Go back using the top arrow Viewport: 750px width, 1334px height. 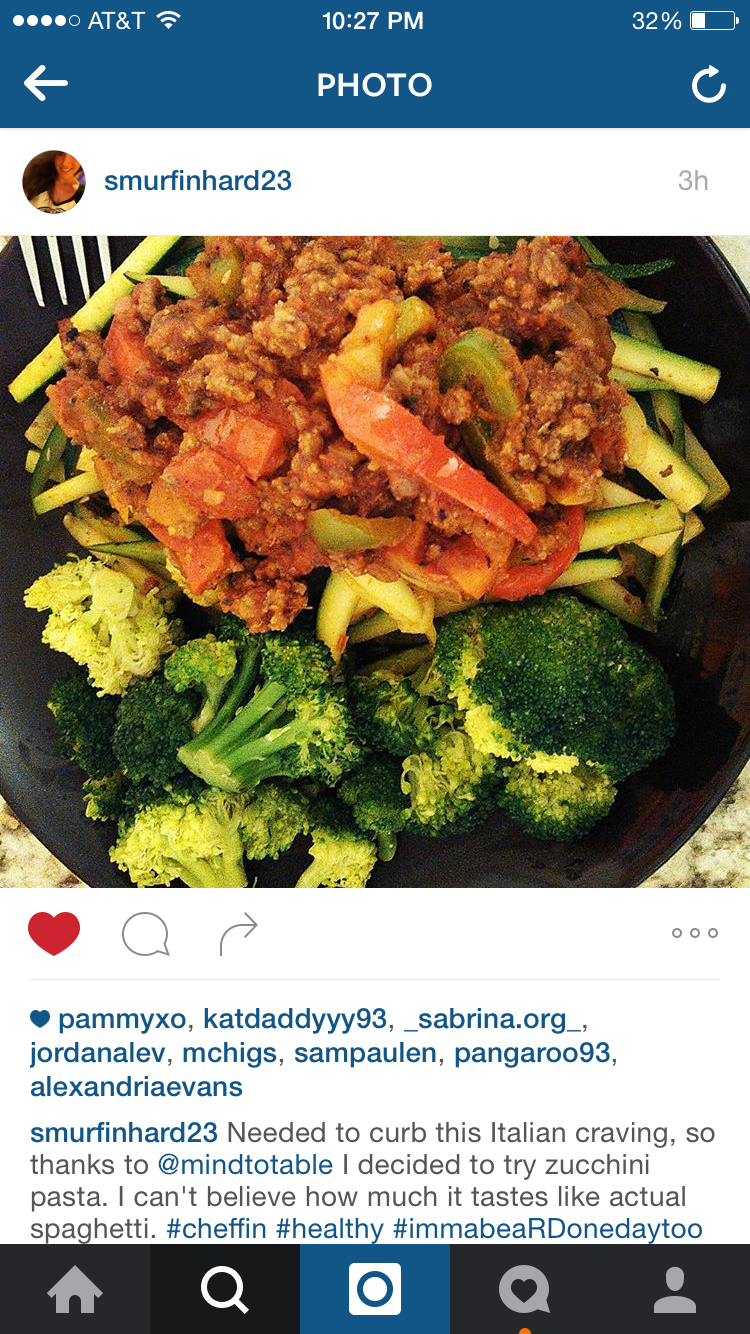click(x=46, y=85)
